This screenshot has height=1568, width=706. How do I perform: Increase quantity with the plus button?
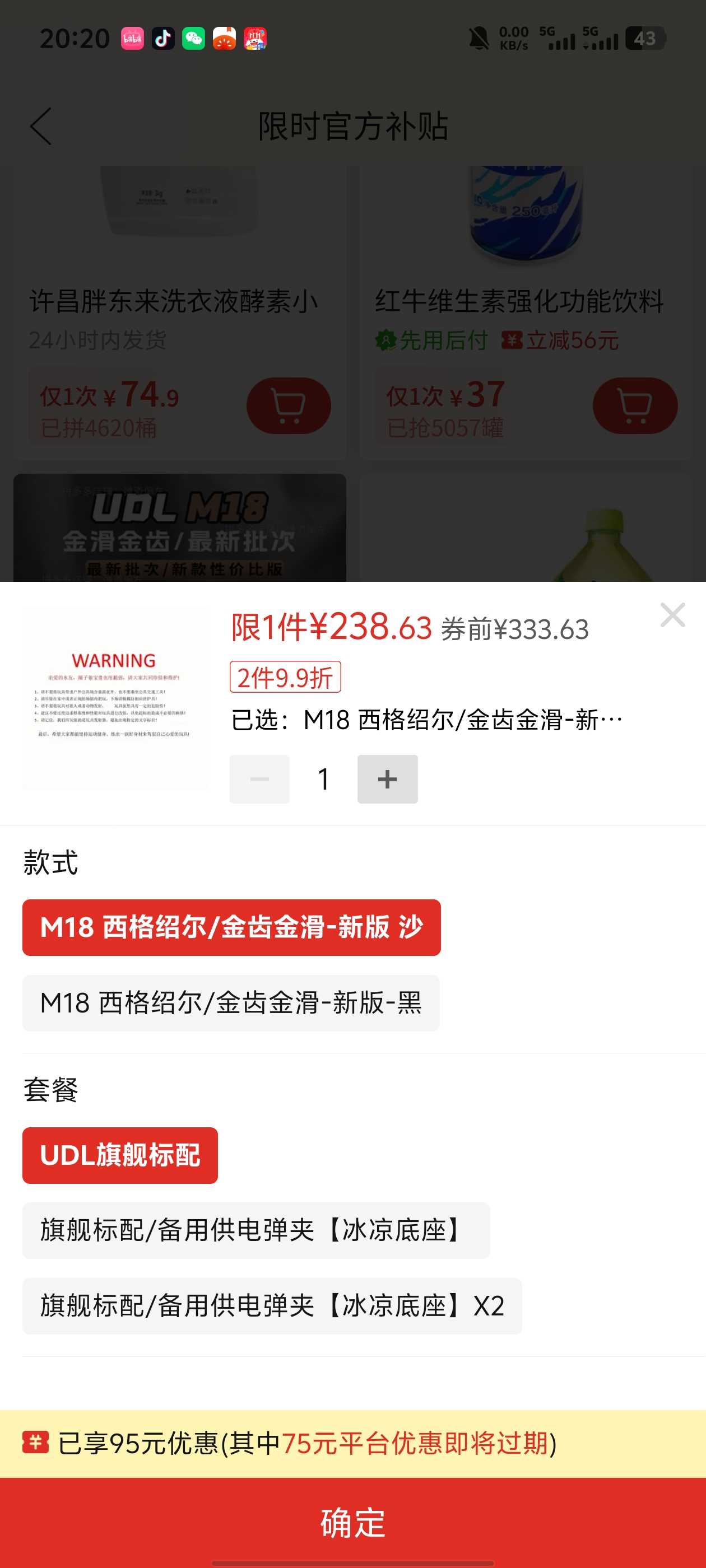click(387, 778)
